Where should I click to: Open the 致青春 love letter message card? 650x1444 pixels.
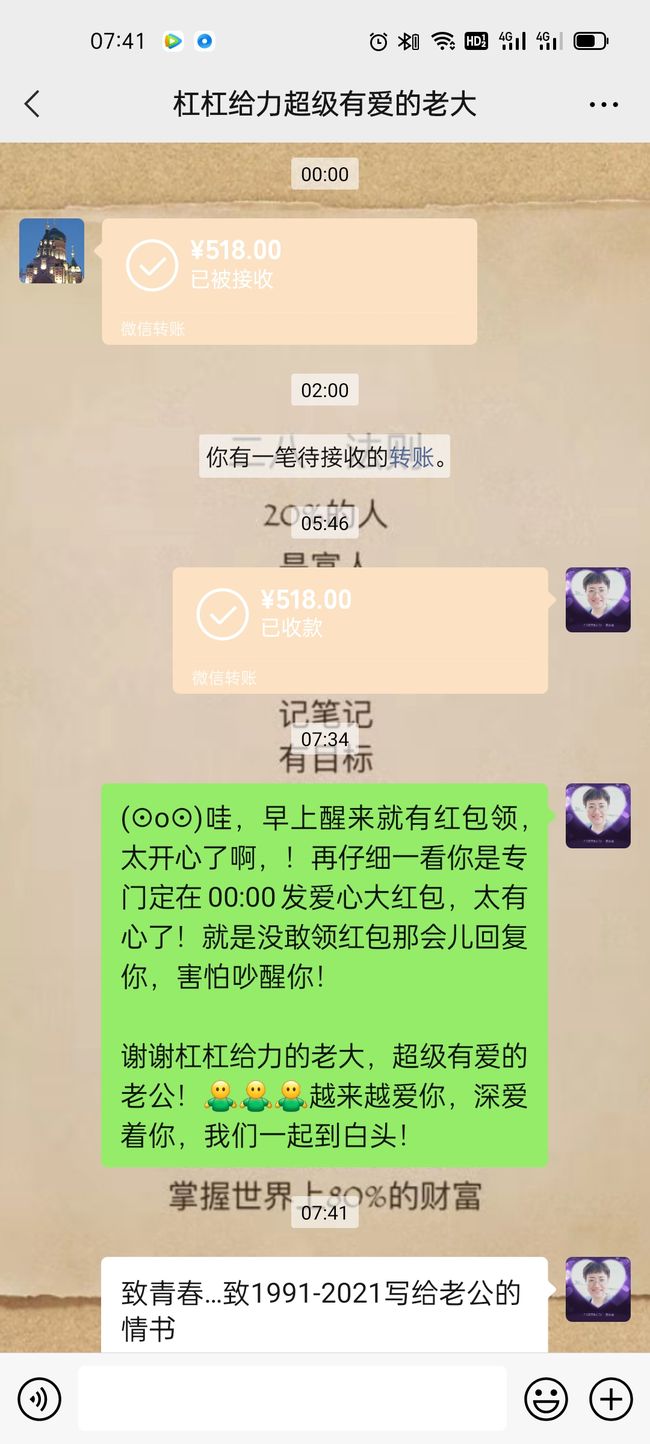(x=325, y=1305)
